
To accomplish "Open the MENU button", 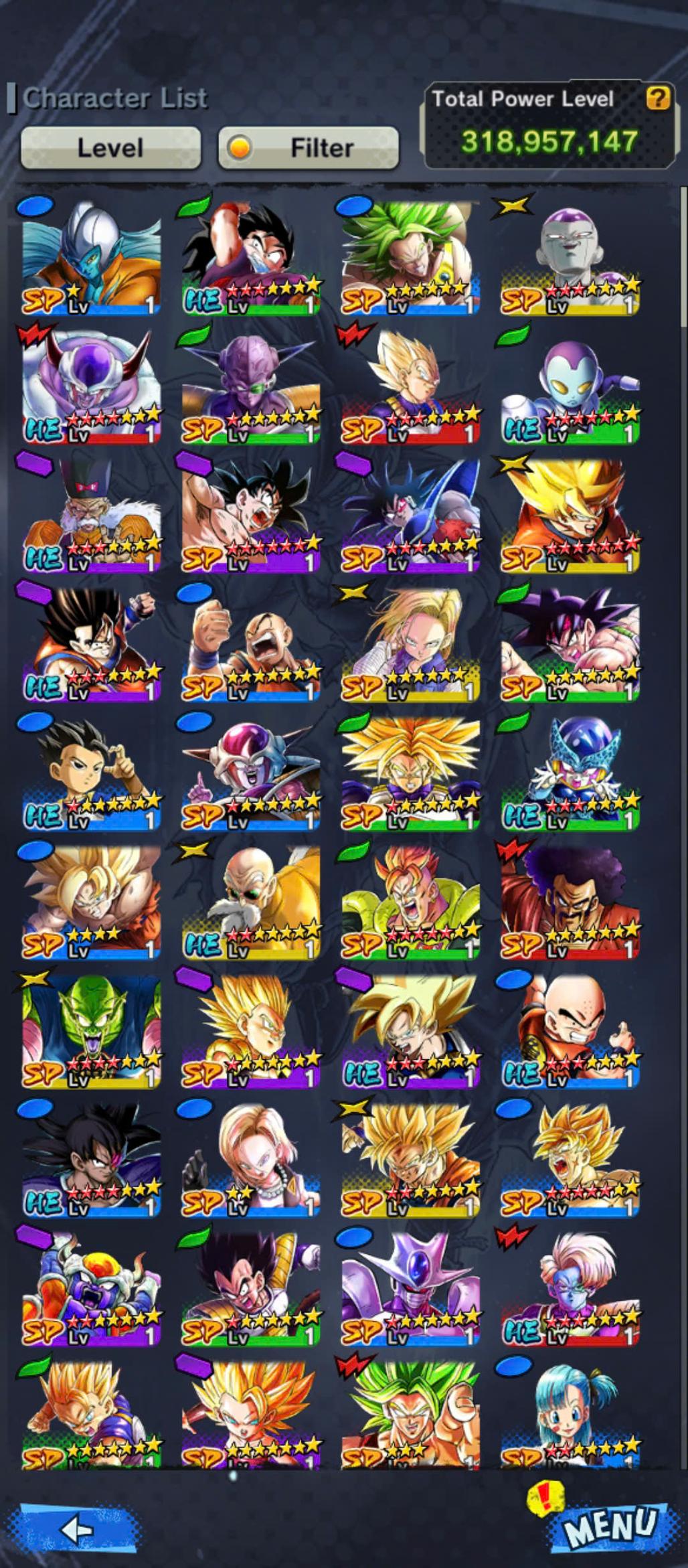I will click(x=608, y=1526).
